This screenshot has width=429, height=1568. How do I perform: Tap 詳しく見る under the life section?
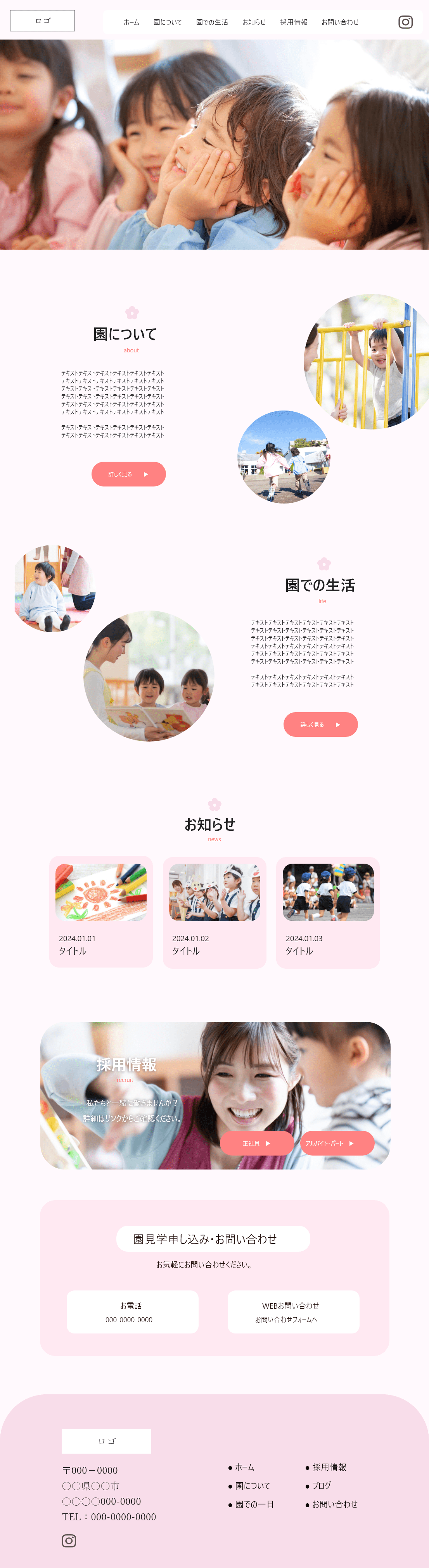point(320,724)
